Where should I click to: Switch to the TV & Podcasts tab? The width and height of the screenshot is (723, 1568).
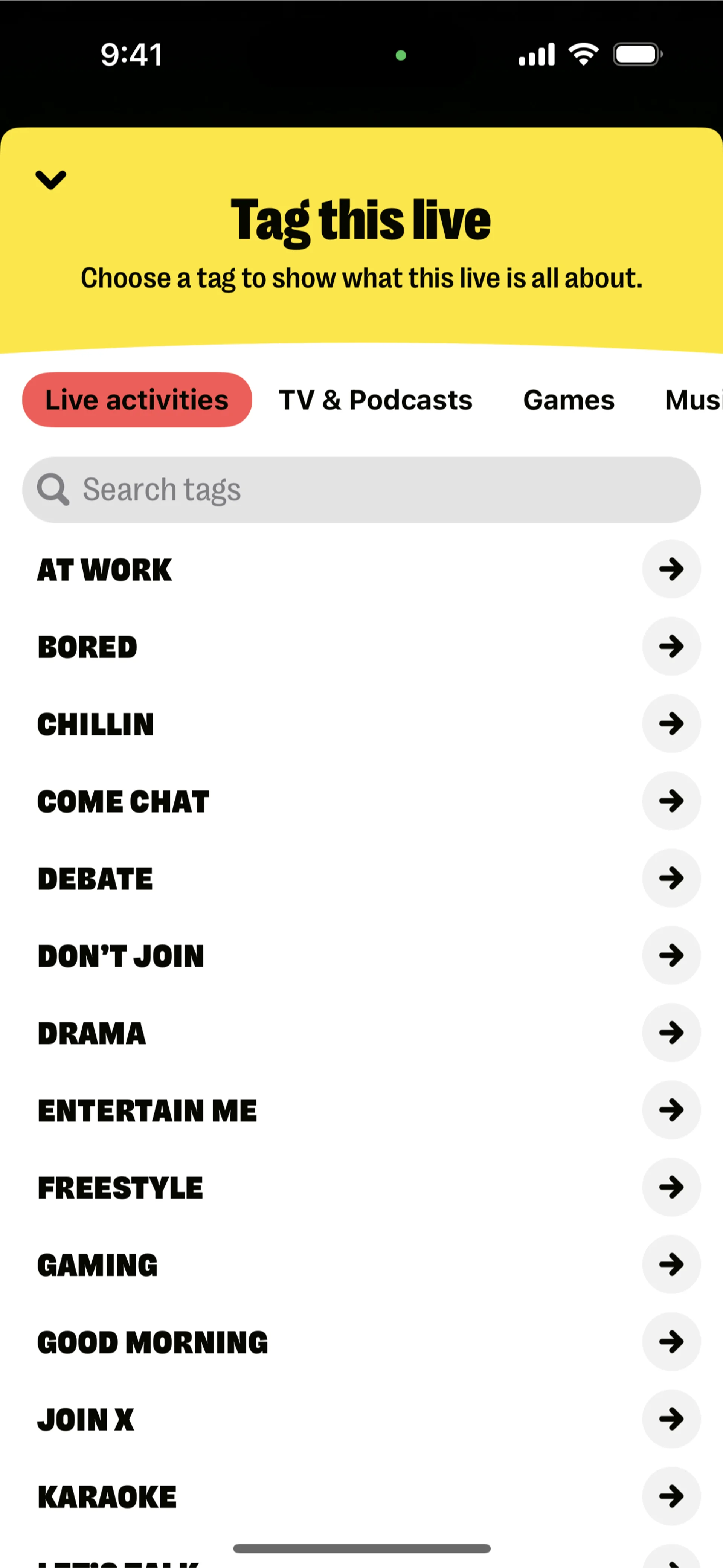[x=375, y=400]
